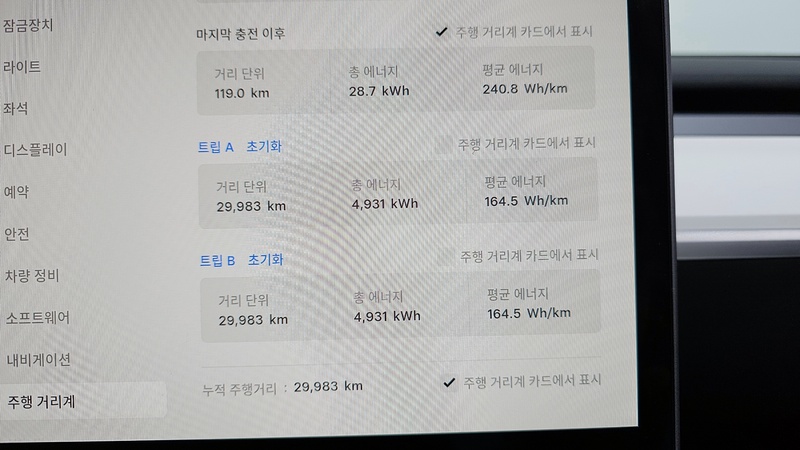Go to the 소프트웨어 settings

37,318
